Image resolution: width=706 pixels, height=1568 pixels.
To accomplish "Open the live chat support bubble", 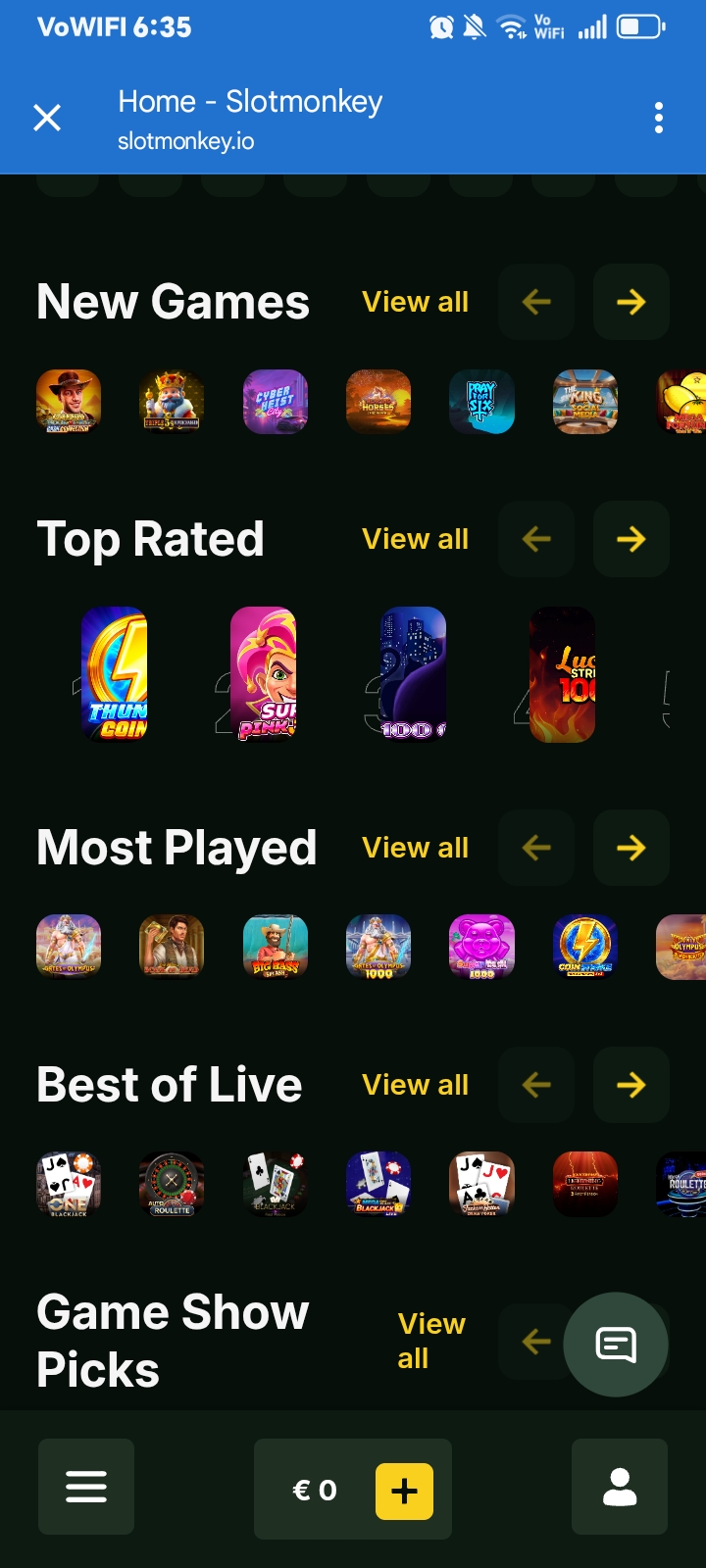I will [616, 1345].
